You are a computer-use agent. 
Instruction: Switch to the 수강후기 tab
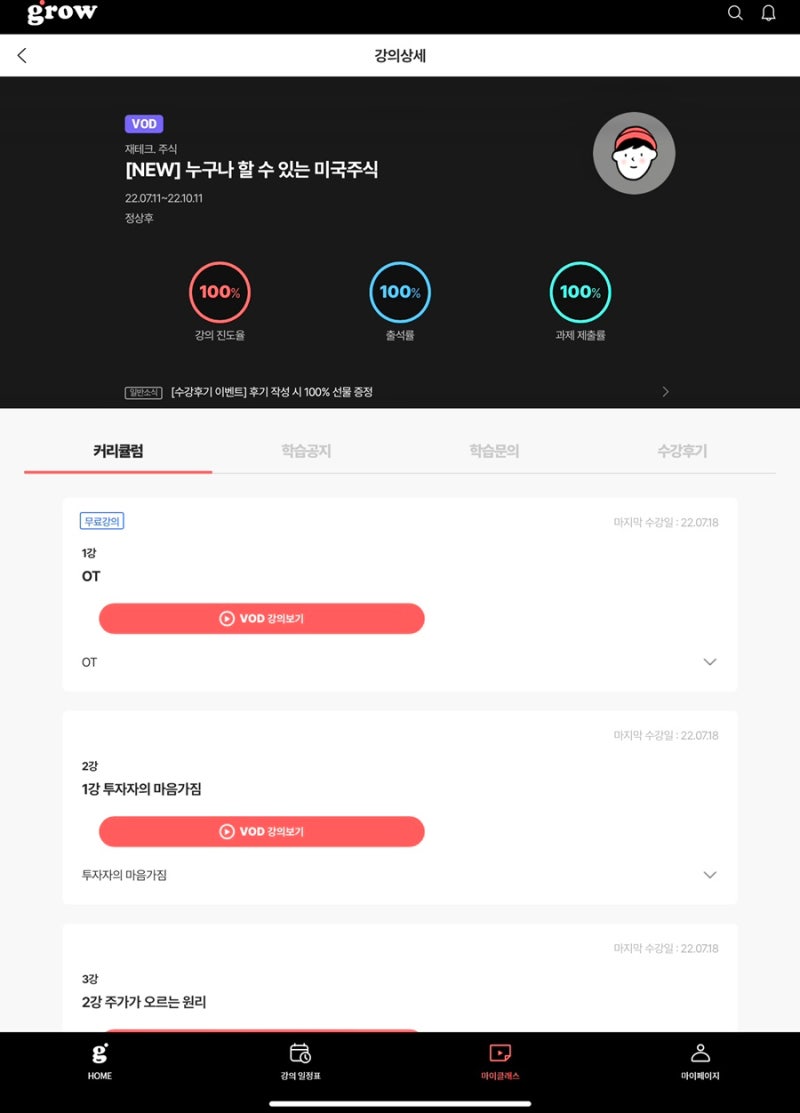coord(682,451)
